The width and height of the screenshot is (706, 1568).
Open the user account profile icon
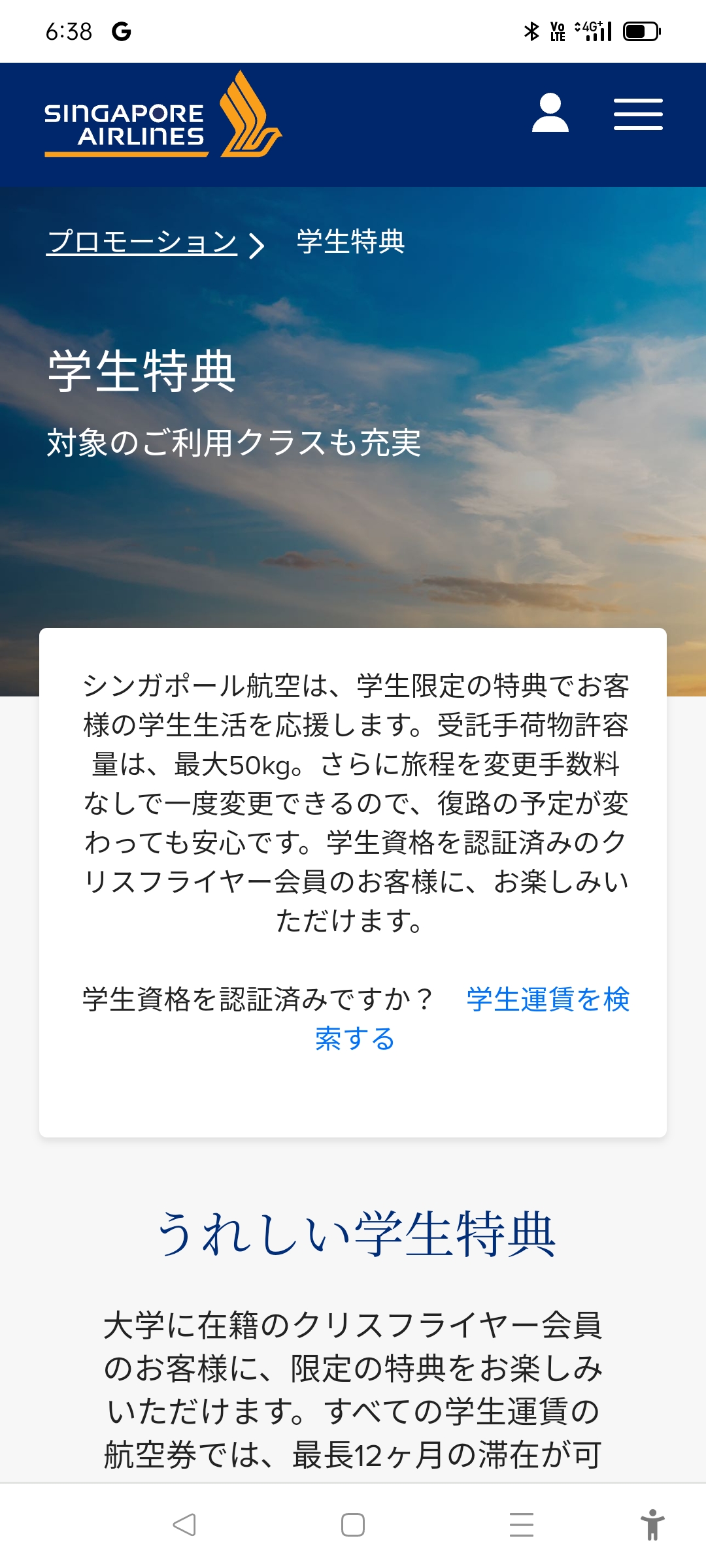point(550,114)
